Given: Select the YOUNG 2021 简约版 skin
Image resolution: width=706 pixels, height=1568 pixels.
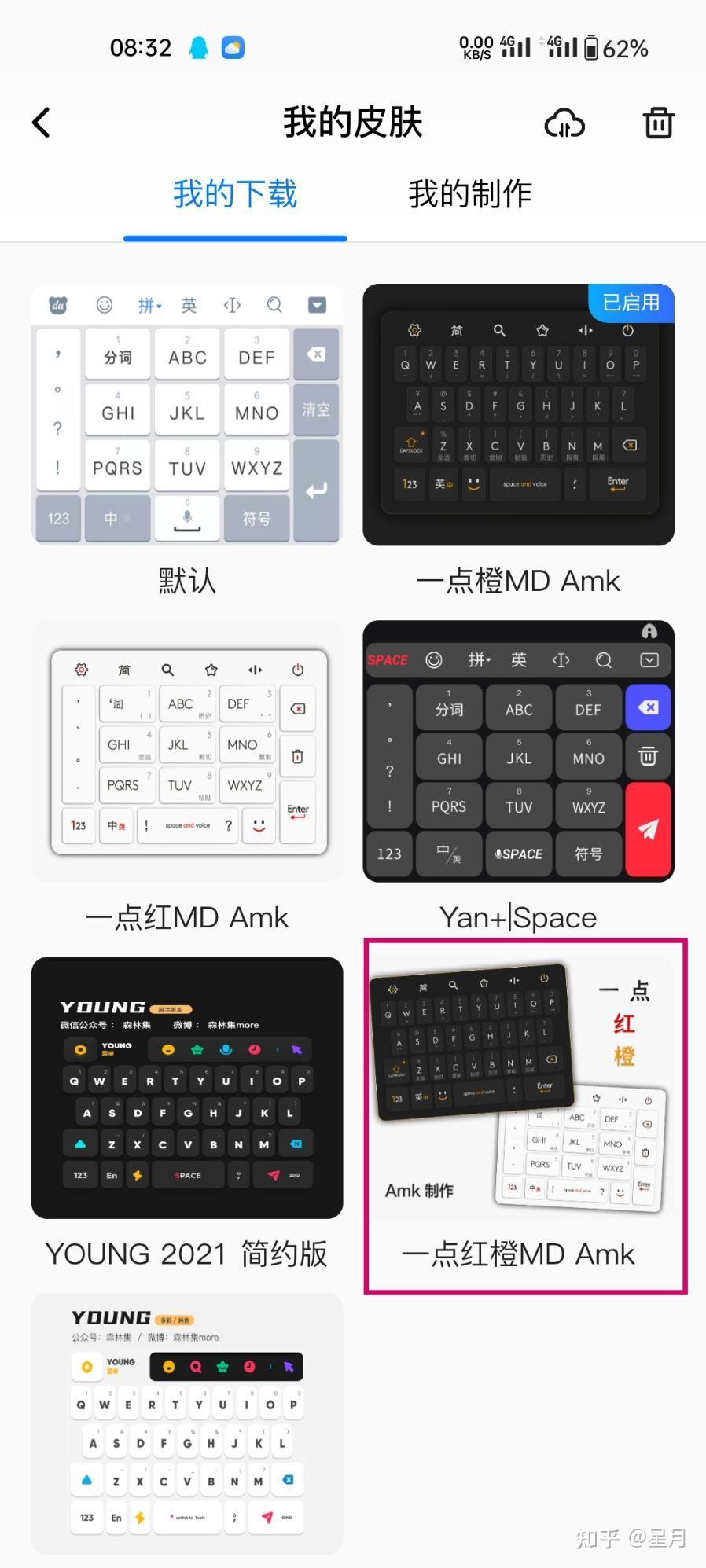Looking at the screenshot, I should 187,1088.
